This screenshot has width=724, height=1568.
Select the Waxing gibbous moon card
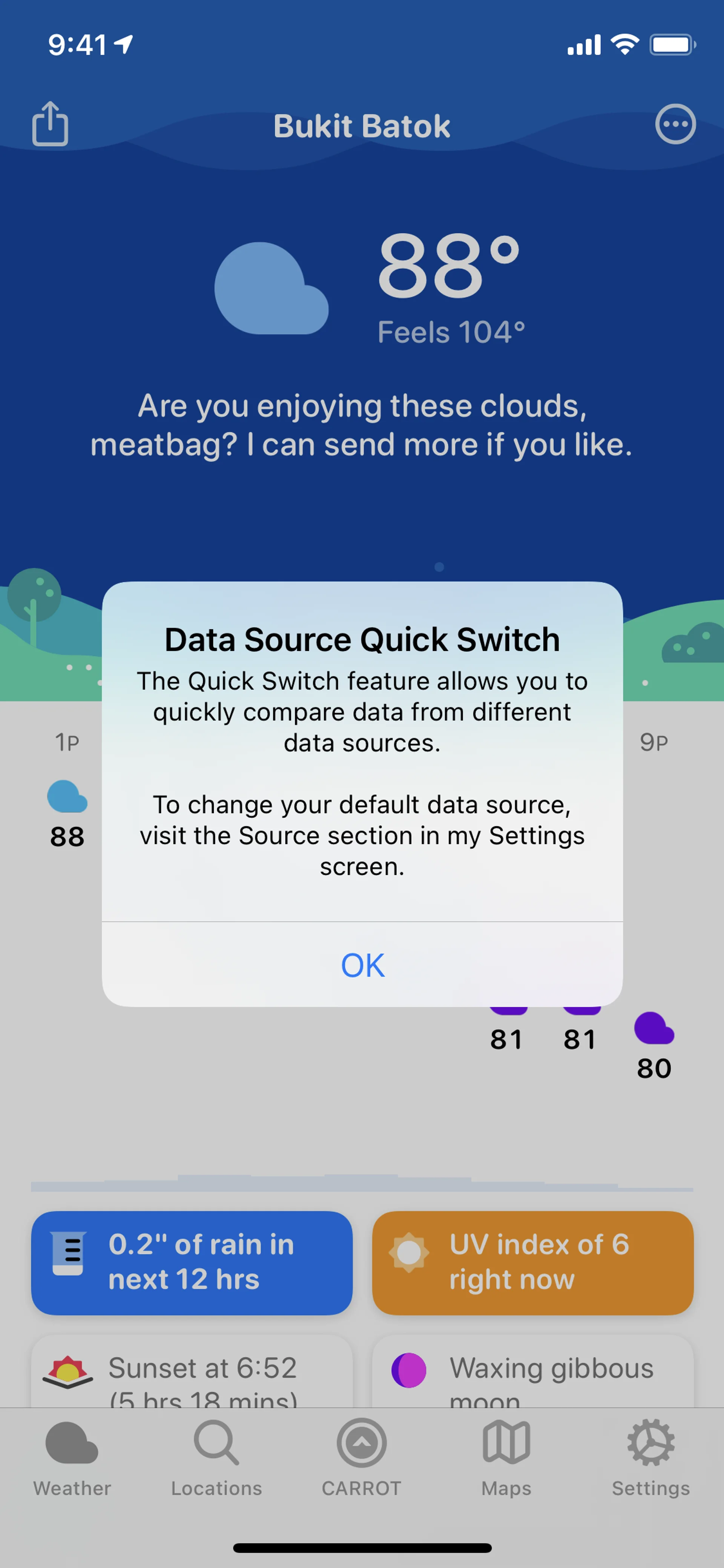click(x=532, y=1373)
